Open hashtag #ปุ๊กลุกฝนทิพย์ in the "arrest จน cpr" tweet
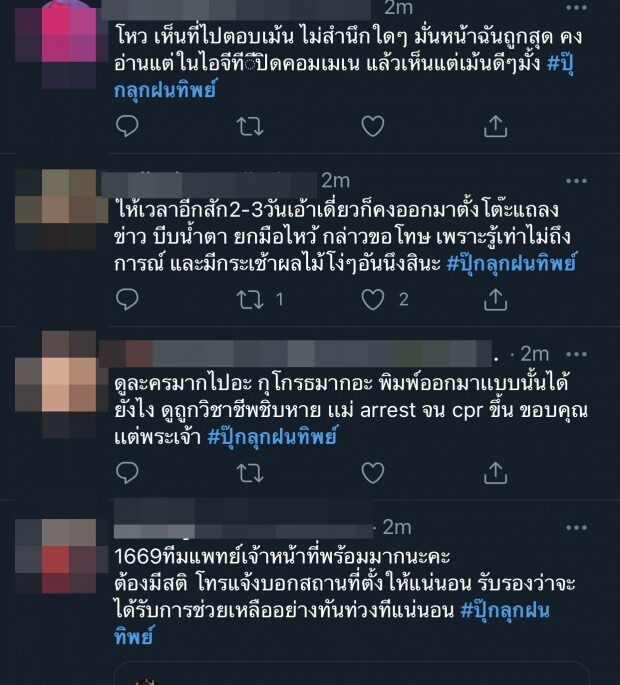Screen dimensions: 620x685 tap(272, 437)
